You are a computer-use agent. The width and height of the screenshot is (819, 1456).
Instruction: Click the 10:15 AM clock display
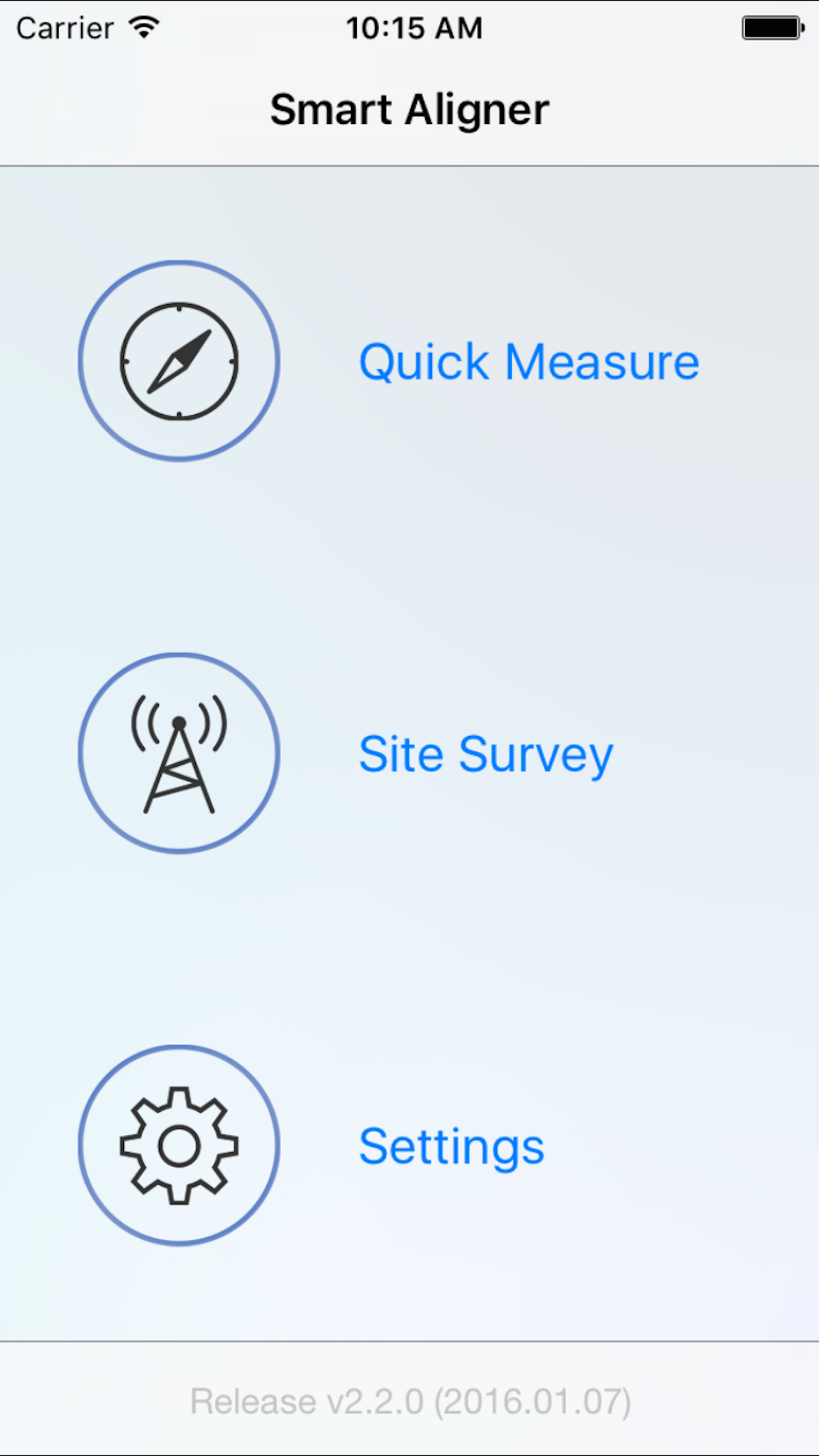point(415,26)
